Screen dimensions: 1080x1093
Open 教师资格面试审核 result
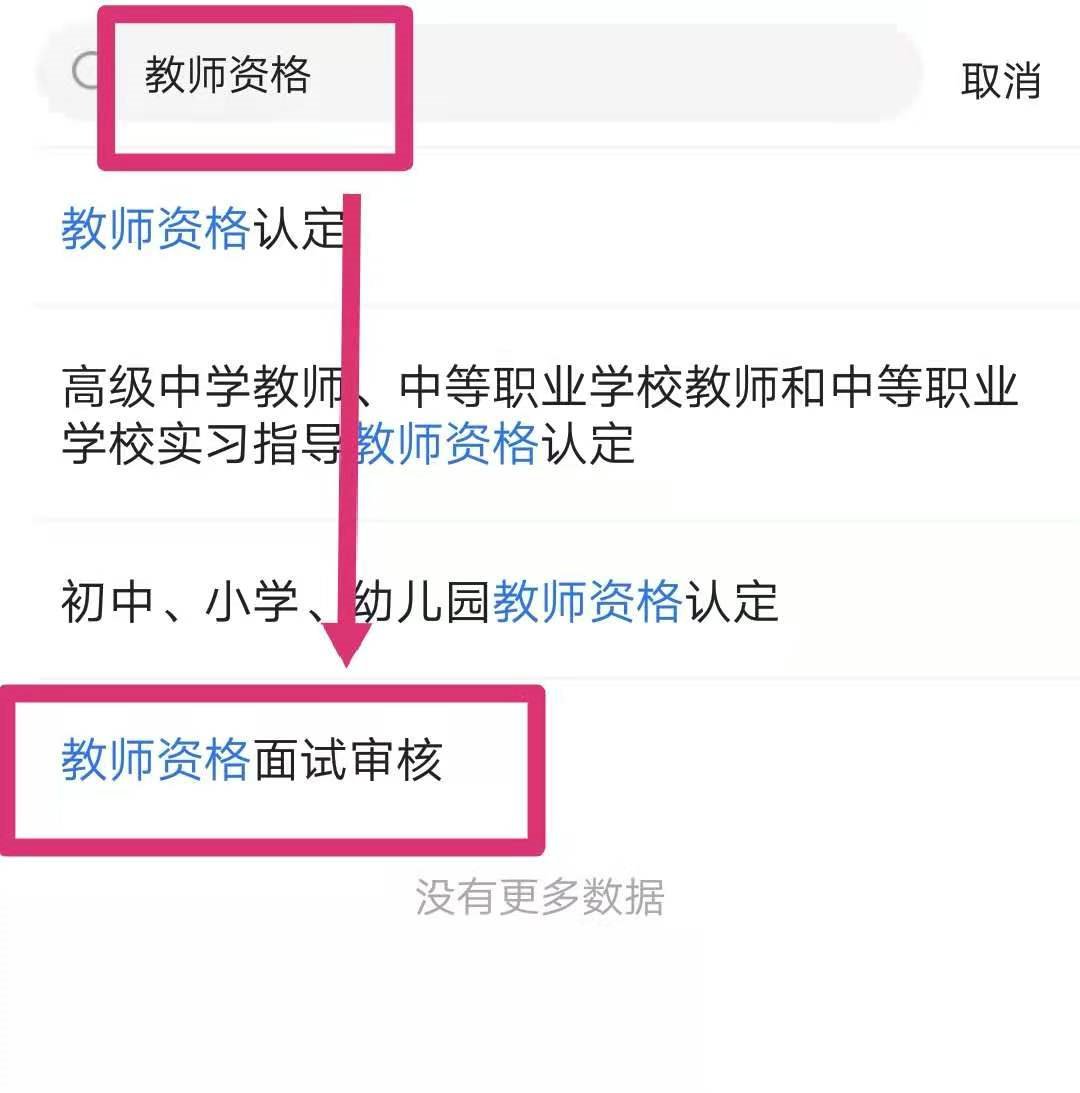252,762
